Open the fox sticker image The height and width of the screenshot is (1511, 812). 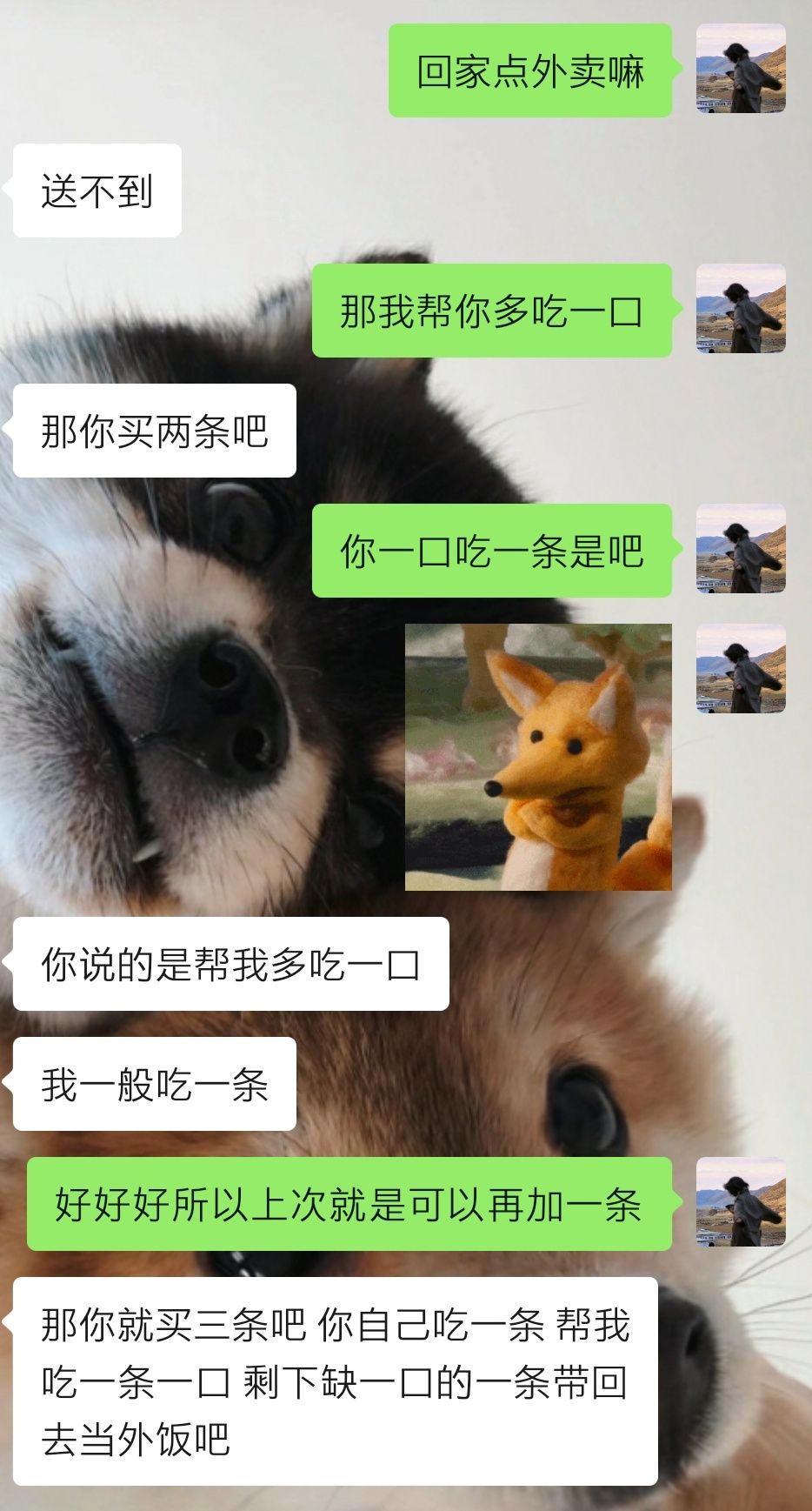pos(538,757)
